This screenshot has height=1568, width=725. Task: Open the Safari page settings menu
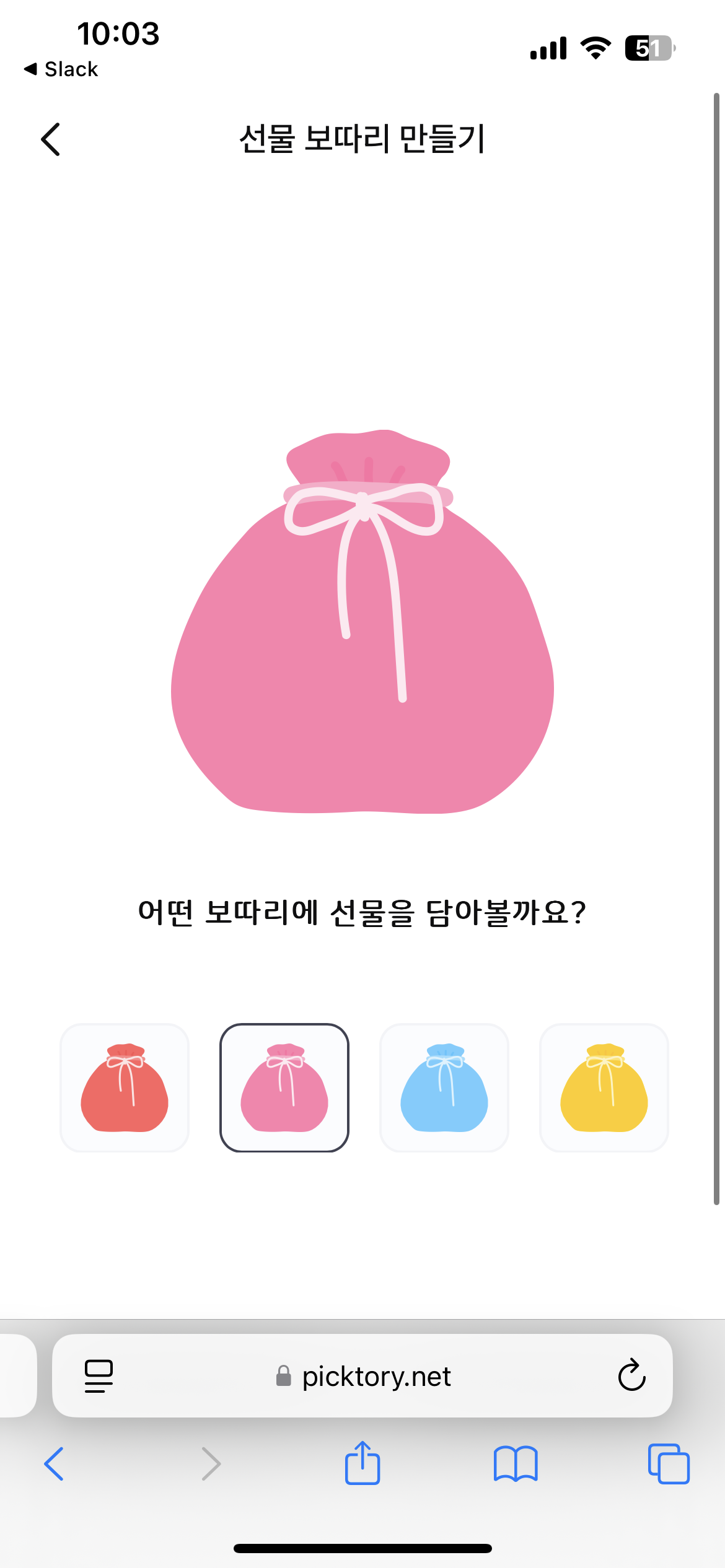coord(99,1376)
